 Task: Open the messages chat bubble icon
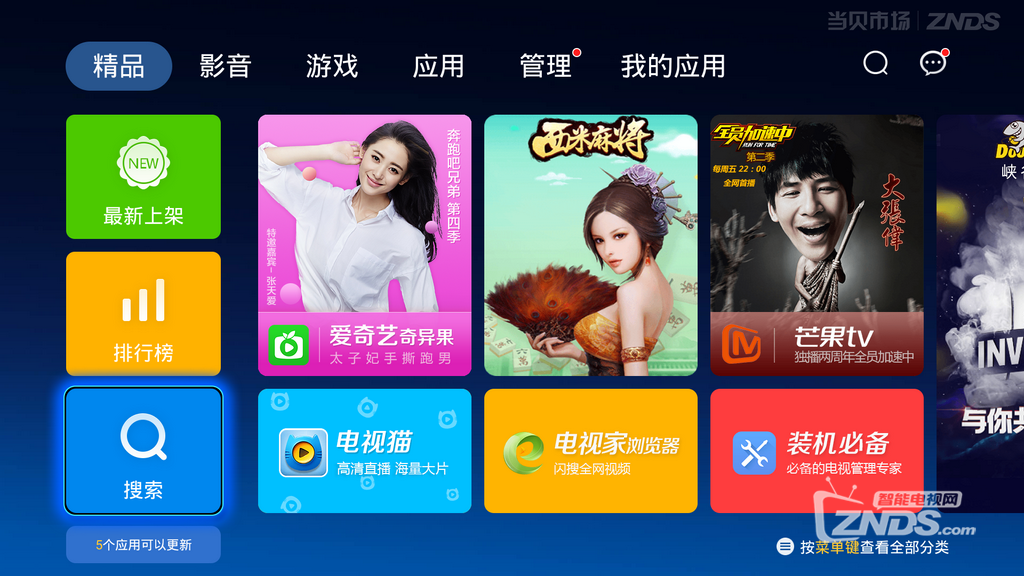[x=932, y=64]
